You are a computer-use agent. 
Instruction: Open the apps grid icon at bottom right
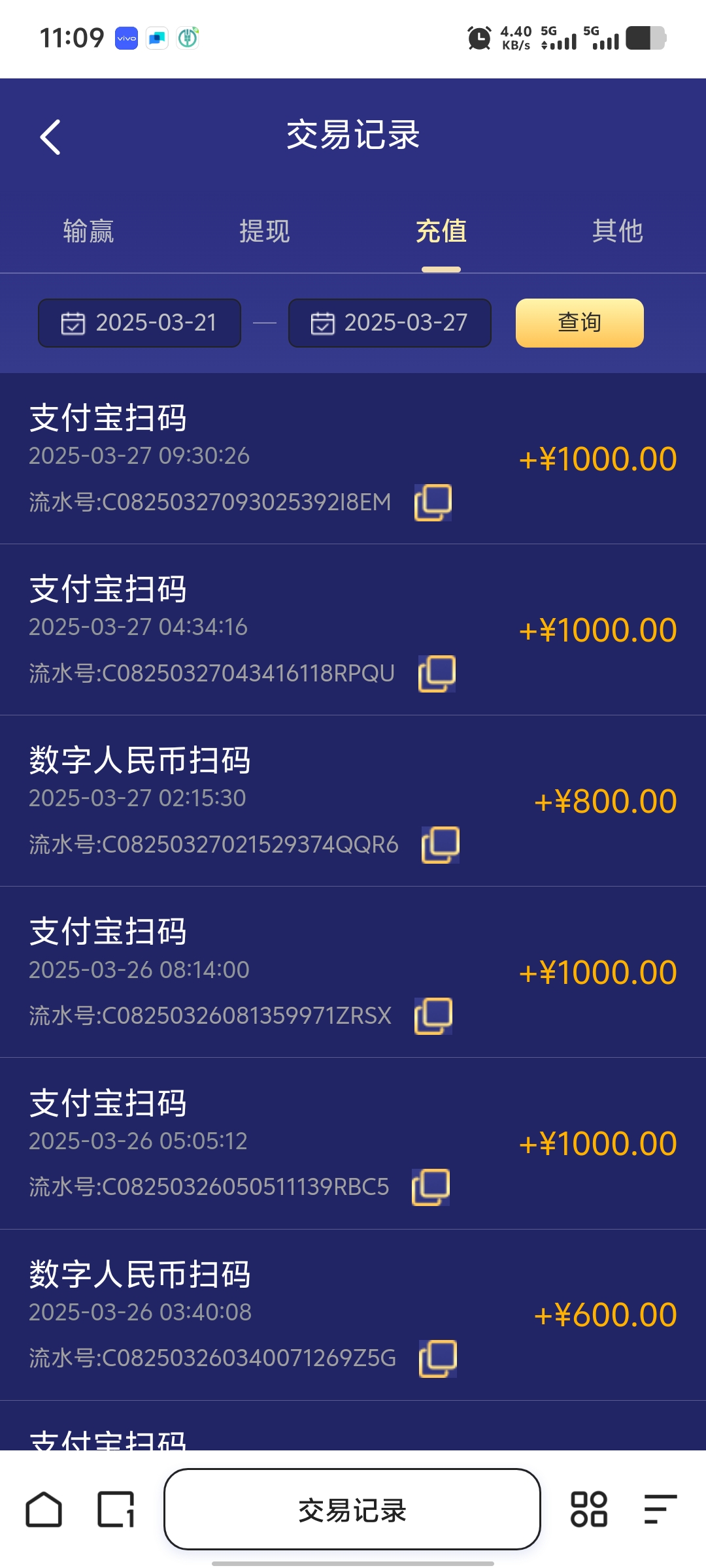pyautogui.click(x=588, y=1511)
